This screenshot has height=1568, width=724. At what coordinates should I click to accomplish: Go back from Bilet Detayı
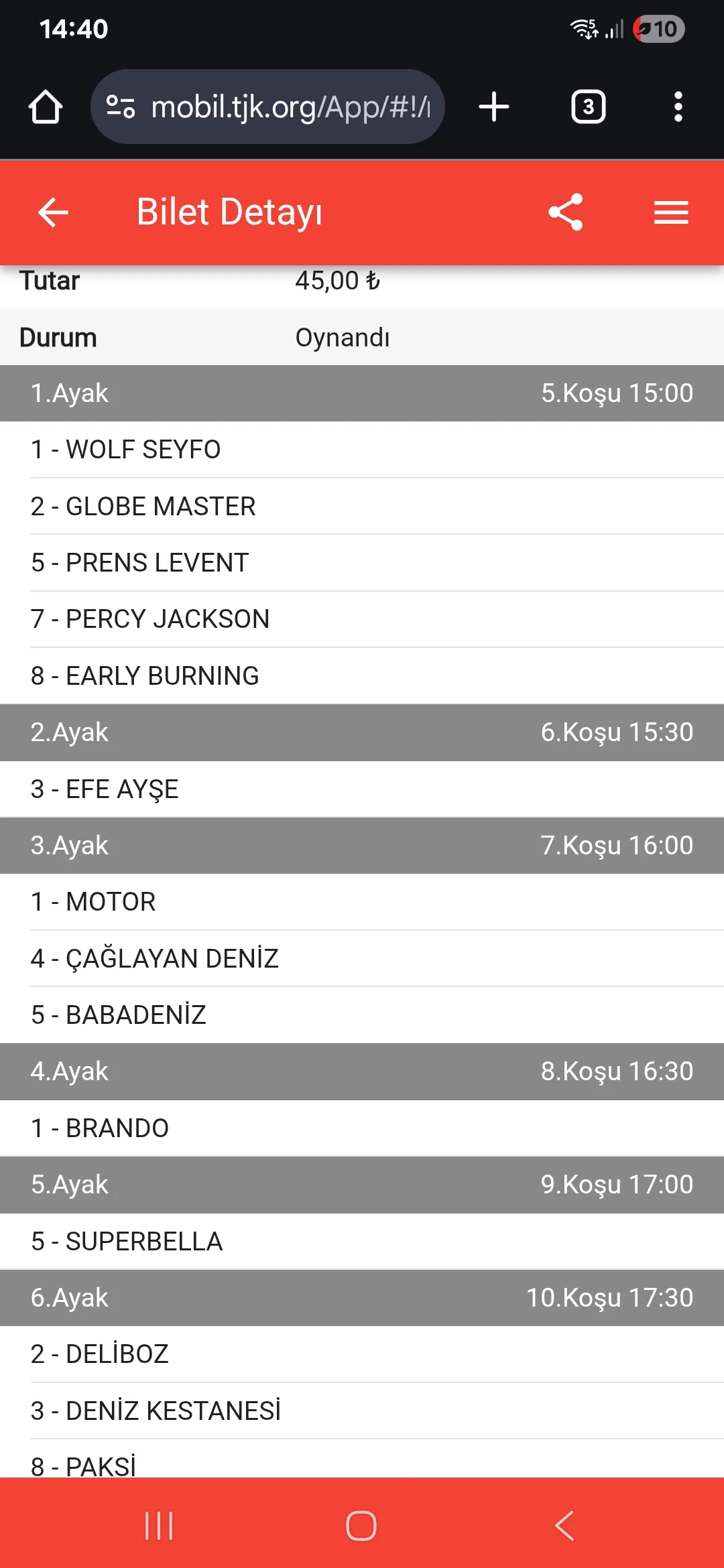tap(53, 212)
